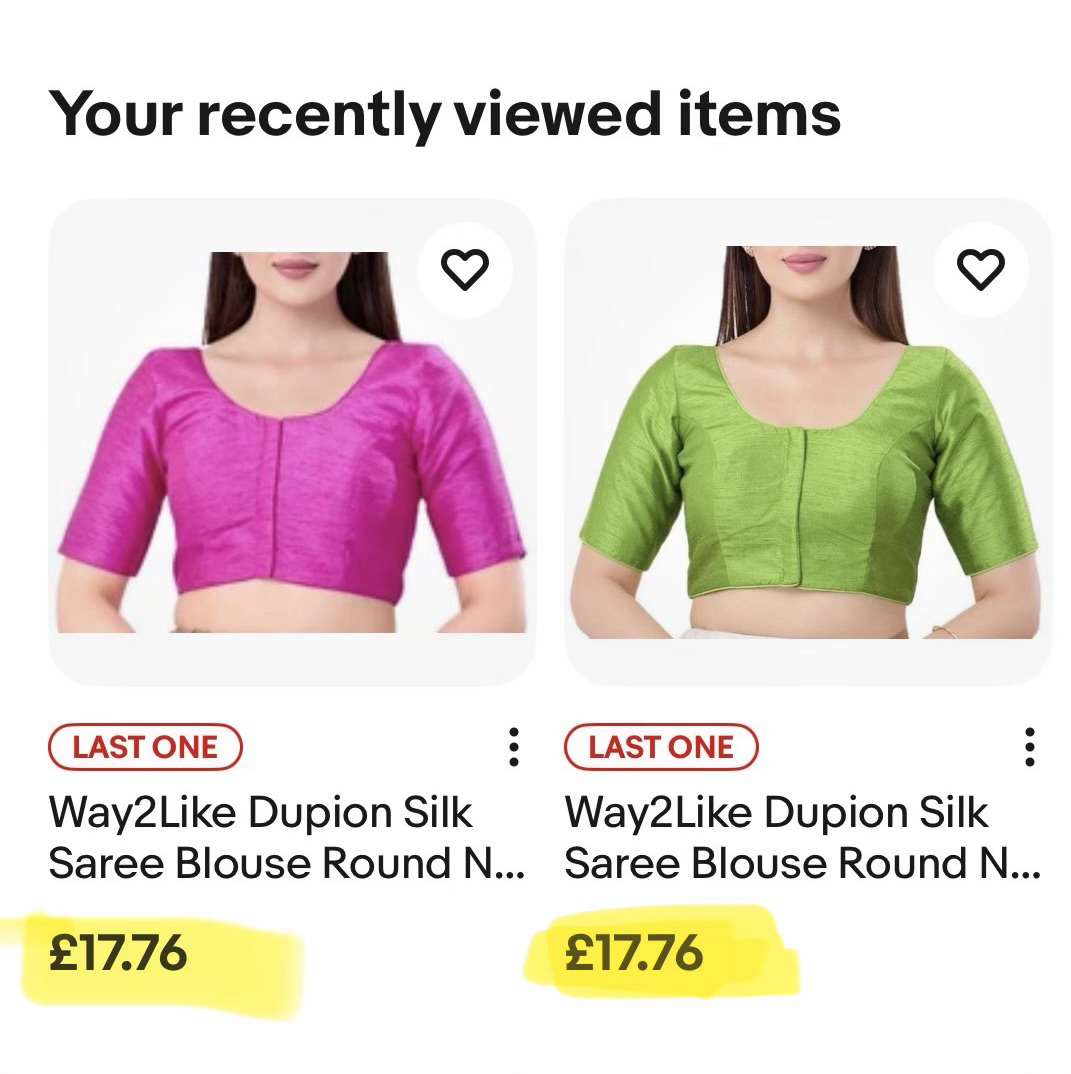This screenshot has width=1071, height=1074.
Task: Open the pink saree blouse listing
Action: click(x=288, y=838)
